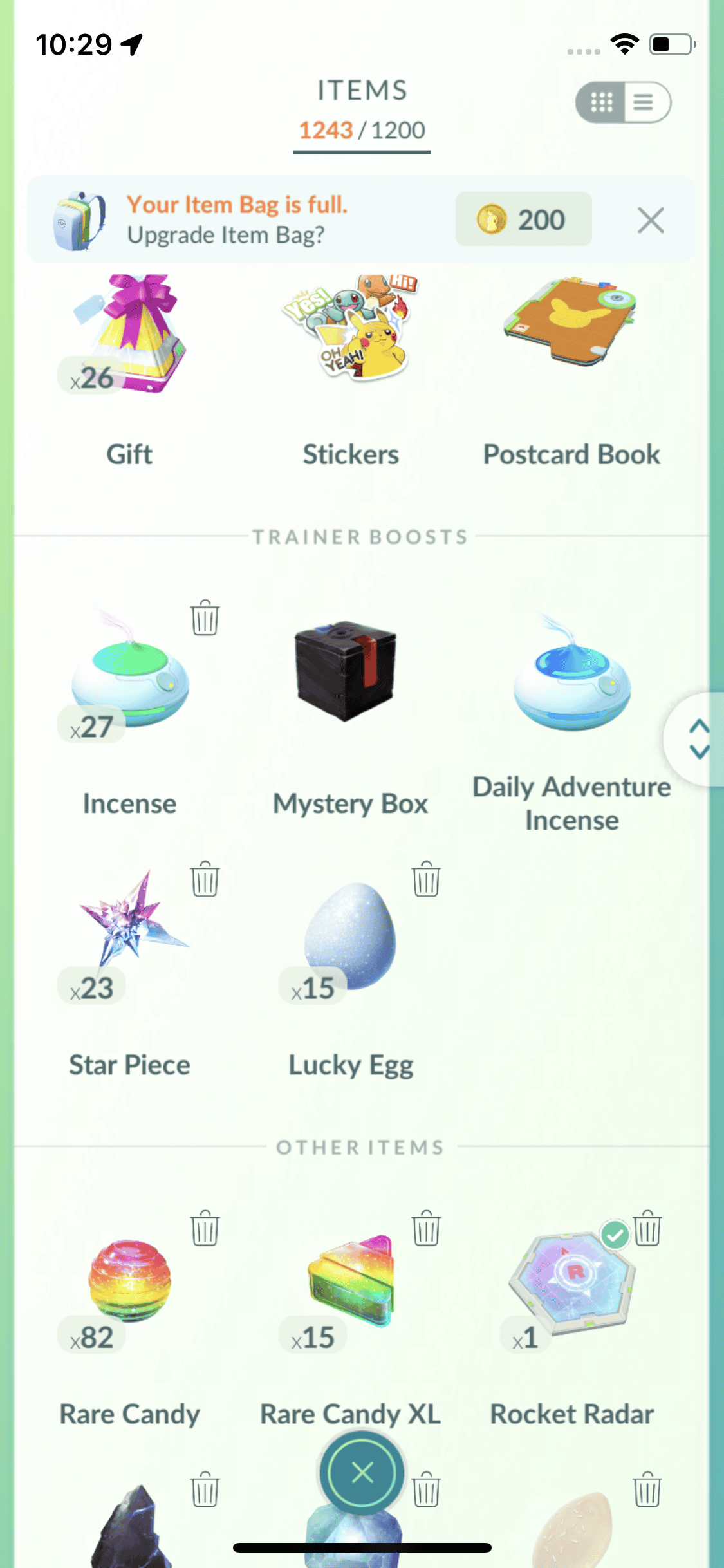
Task: Dismiss the Item Bag full banner
Action: point(651,221)
